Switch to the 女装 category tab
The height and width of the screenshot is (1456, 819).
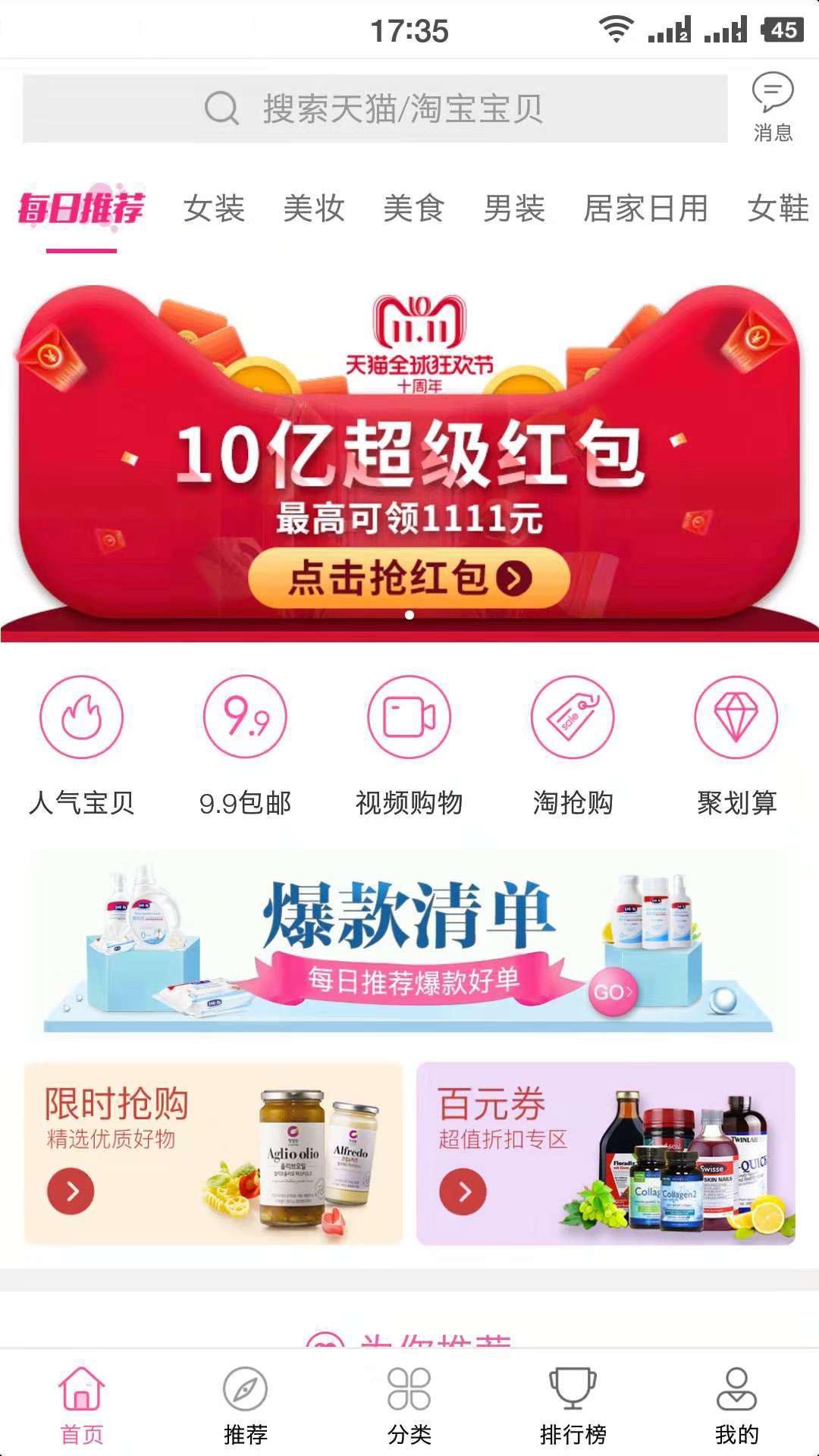[214, 209]
